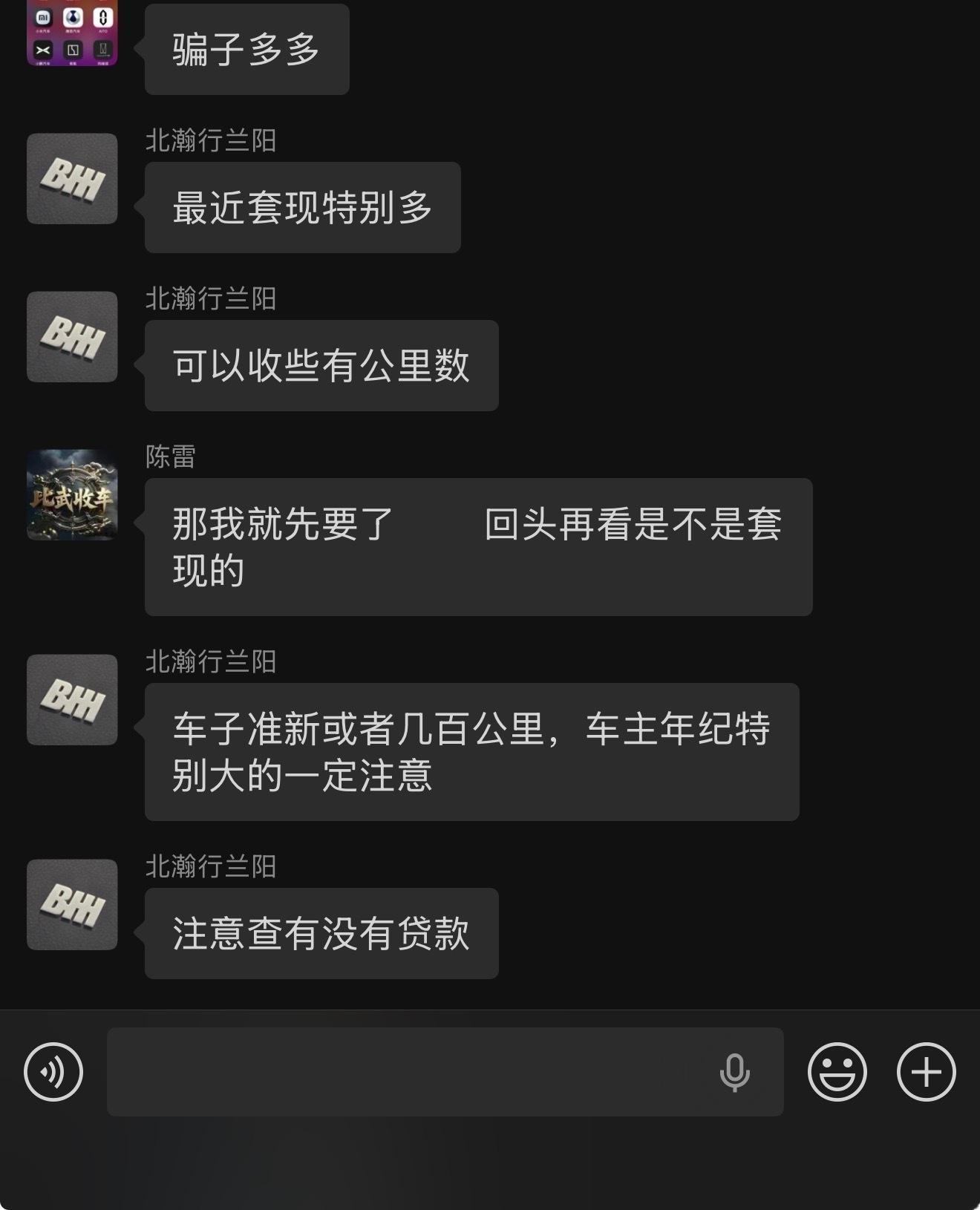The width and height of the screenshot is (980, 1210).
Task: Tap the BHH avatar beside the 准新 warning message
Action: click(72, 699)
